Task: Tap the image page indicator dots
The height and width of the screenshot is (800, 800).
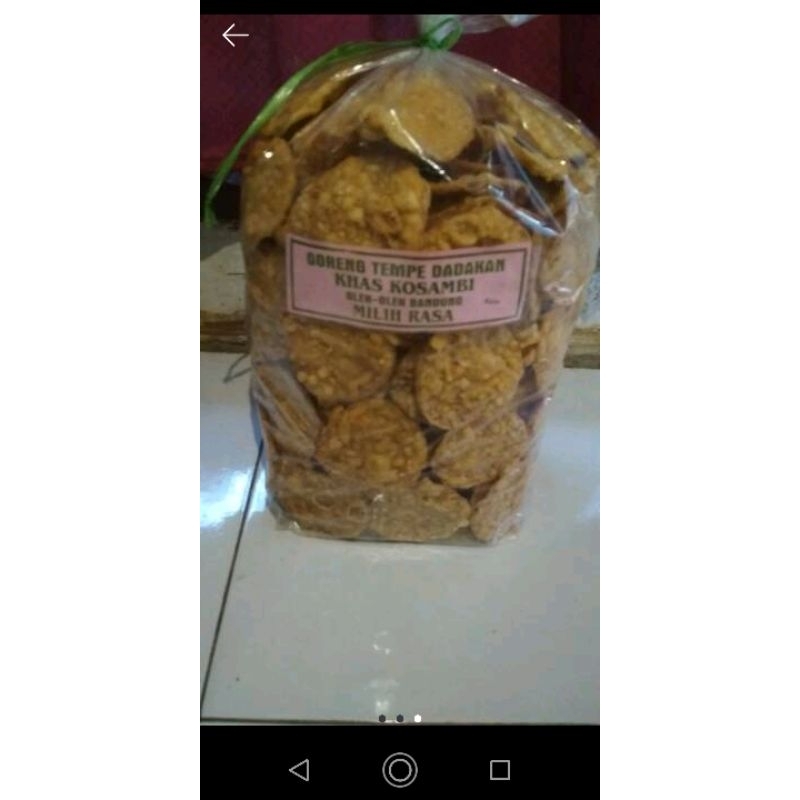Action: pyautogui.click(x=399, y=718)
